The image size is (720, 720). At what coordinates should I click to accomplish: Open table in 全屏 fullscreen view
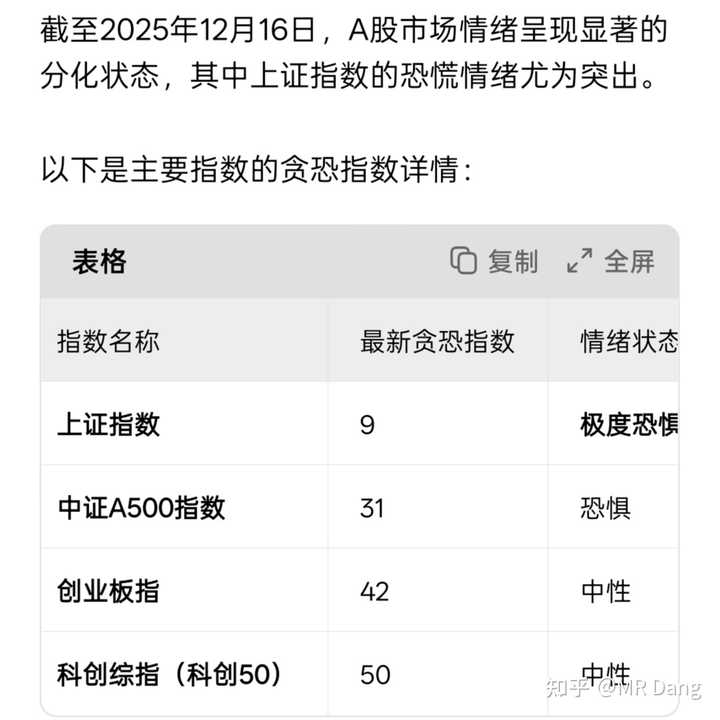610,262
